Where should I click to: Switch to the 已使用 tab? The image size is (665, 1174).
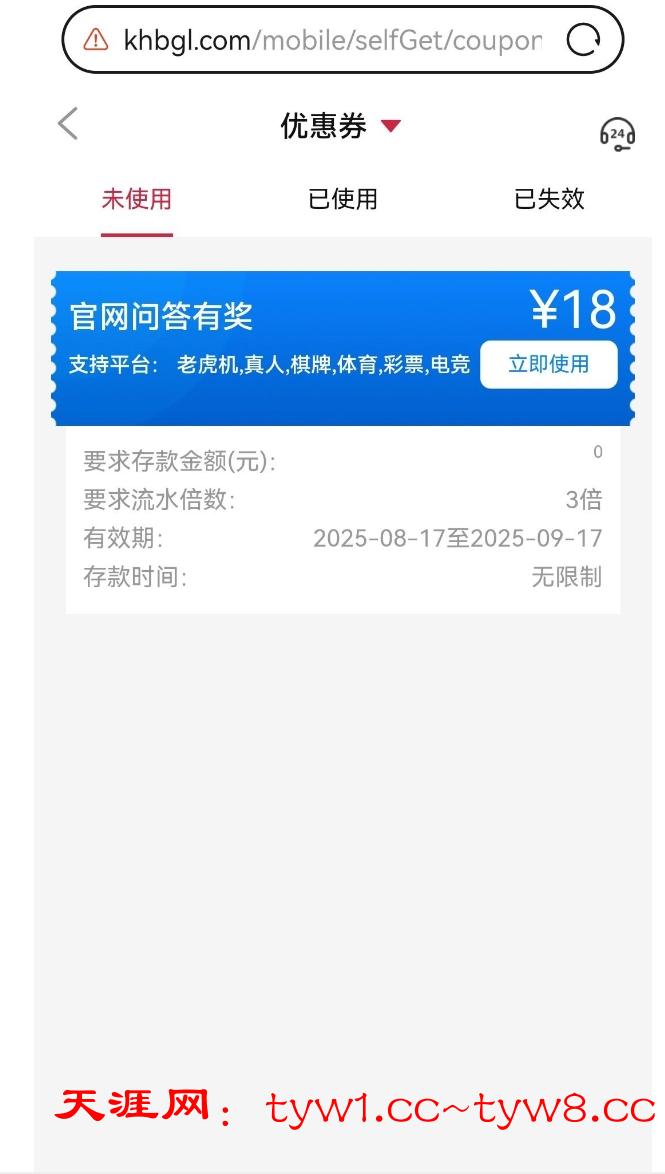[x=343, y=199]
